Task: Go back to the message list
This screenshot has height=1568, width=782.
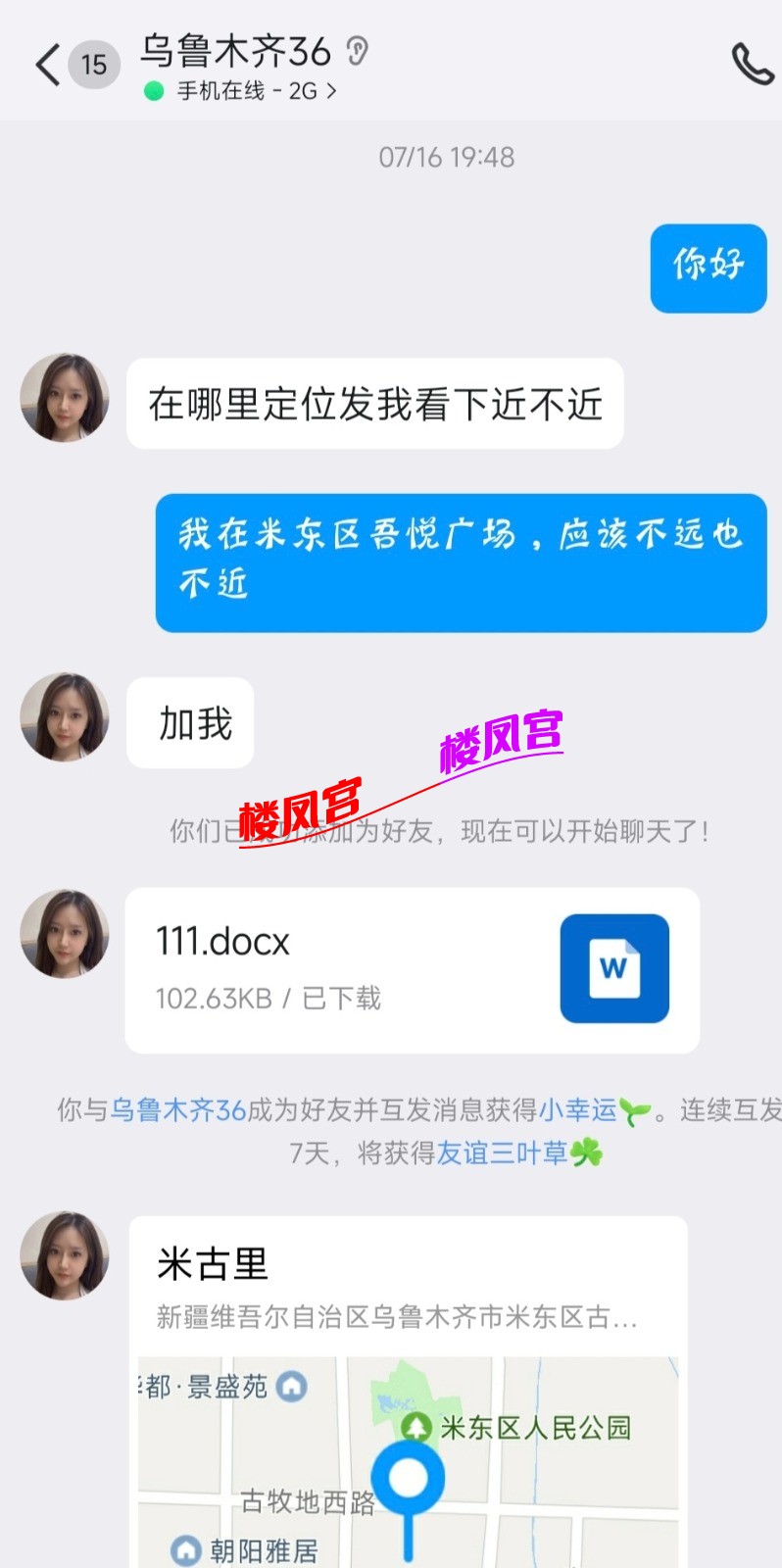Action: [47, 66]
